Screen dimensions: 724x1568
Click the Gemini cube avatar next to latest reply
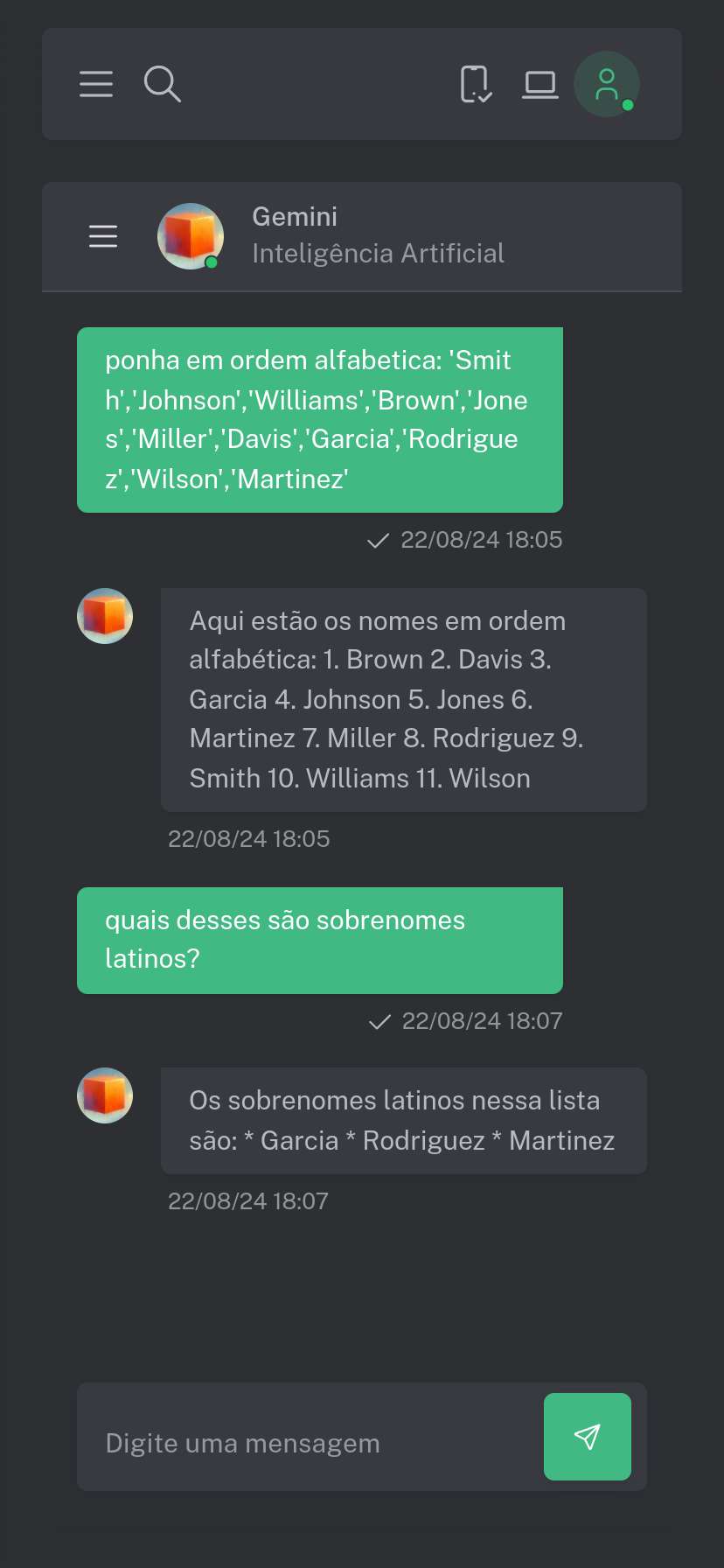tap(105, 1095)
